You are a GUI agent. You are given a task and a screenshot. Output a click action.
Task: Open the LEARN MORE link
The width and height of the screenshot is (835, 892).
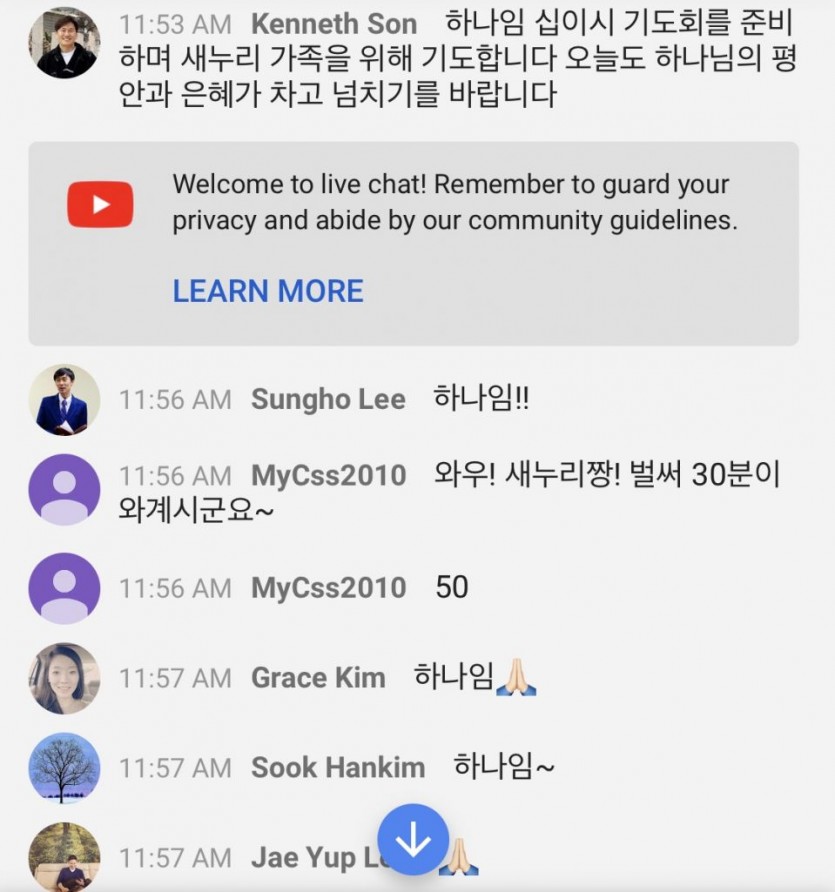tap(268, 291)
